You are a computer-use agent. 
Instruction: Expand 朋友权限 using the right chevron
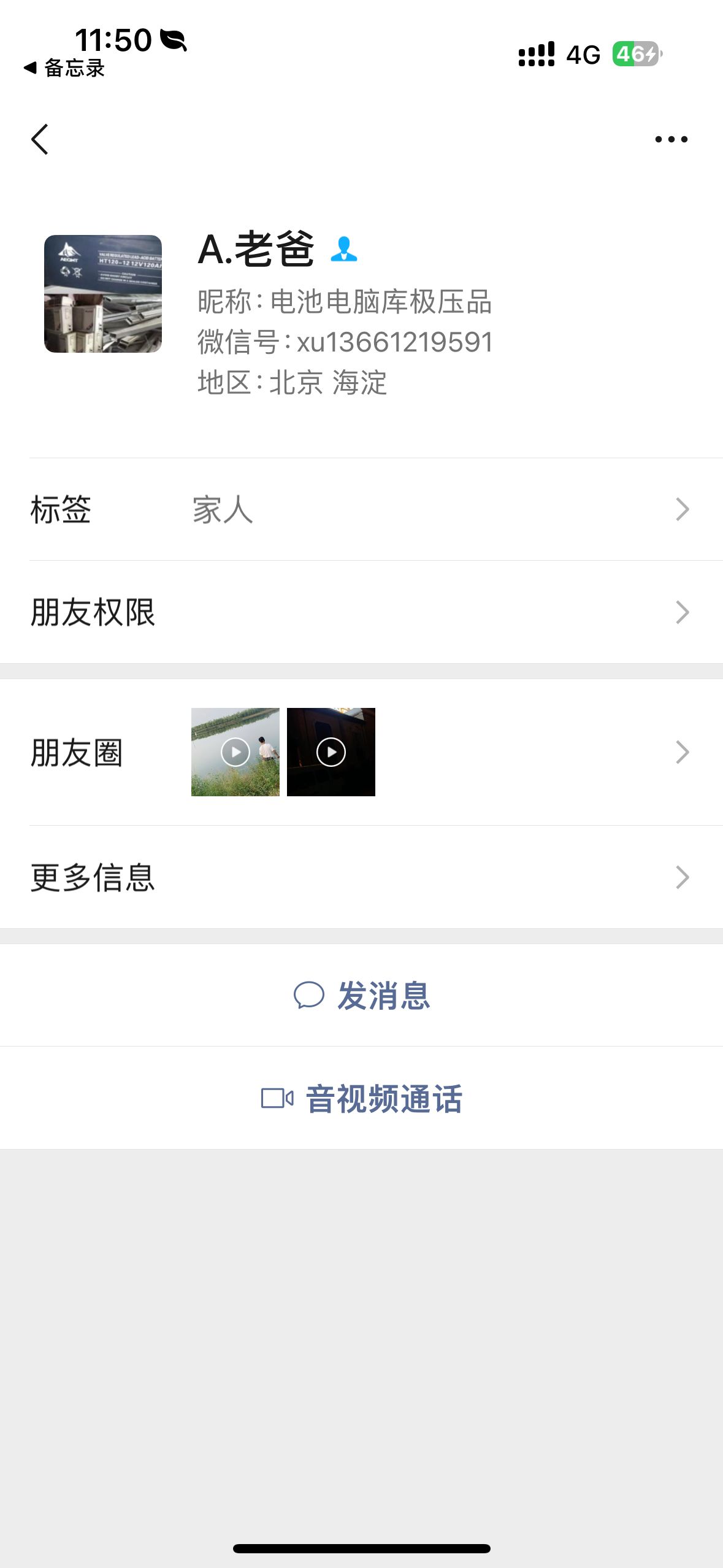[x=683, y=610]
